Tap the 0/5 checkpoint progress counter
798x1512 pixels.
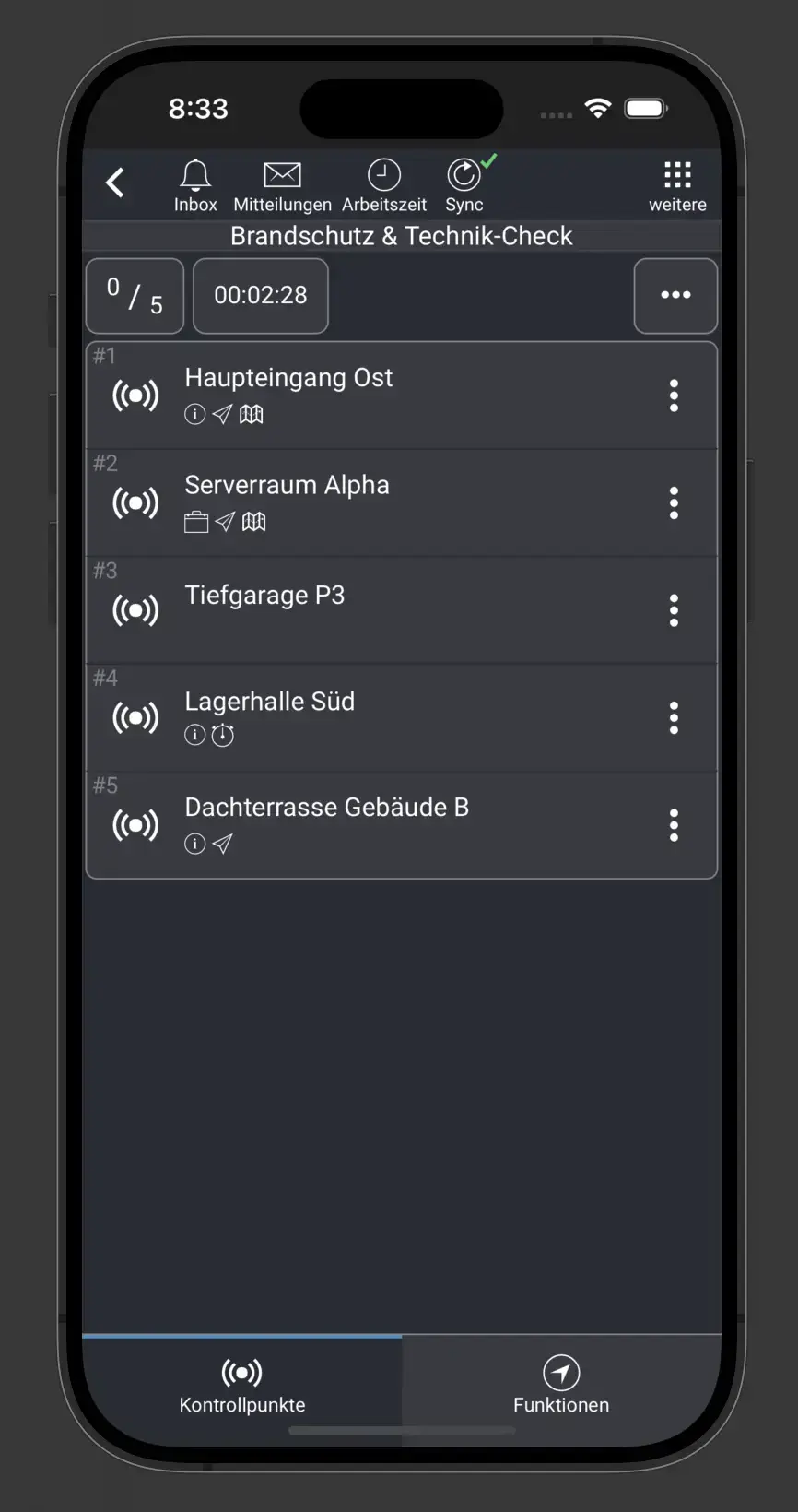[x=135, y=296]
